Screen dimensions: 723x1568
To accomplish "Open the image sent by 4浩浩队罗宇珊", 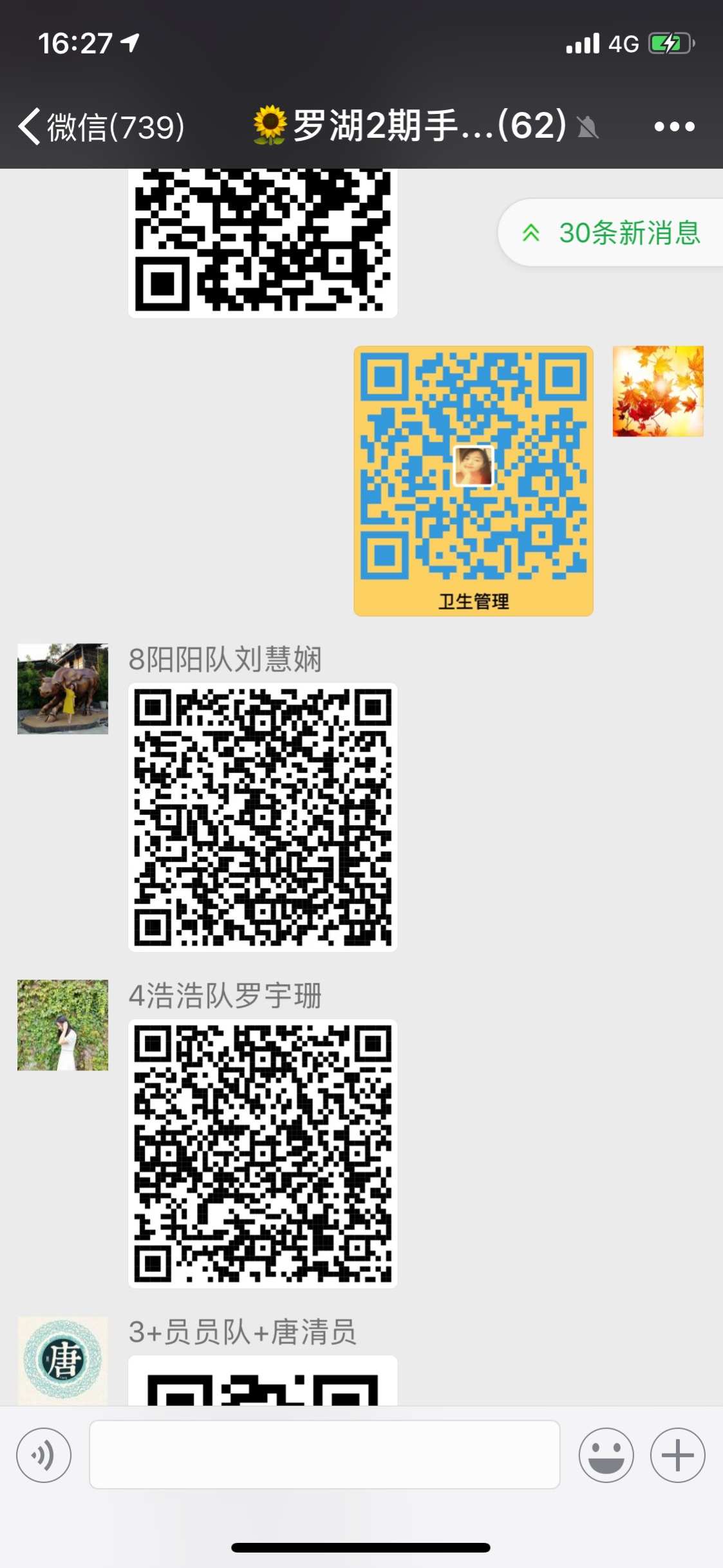I will point(263,1153).
